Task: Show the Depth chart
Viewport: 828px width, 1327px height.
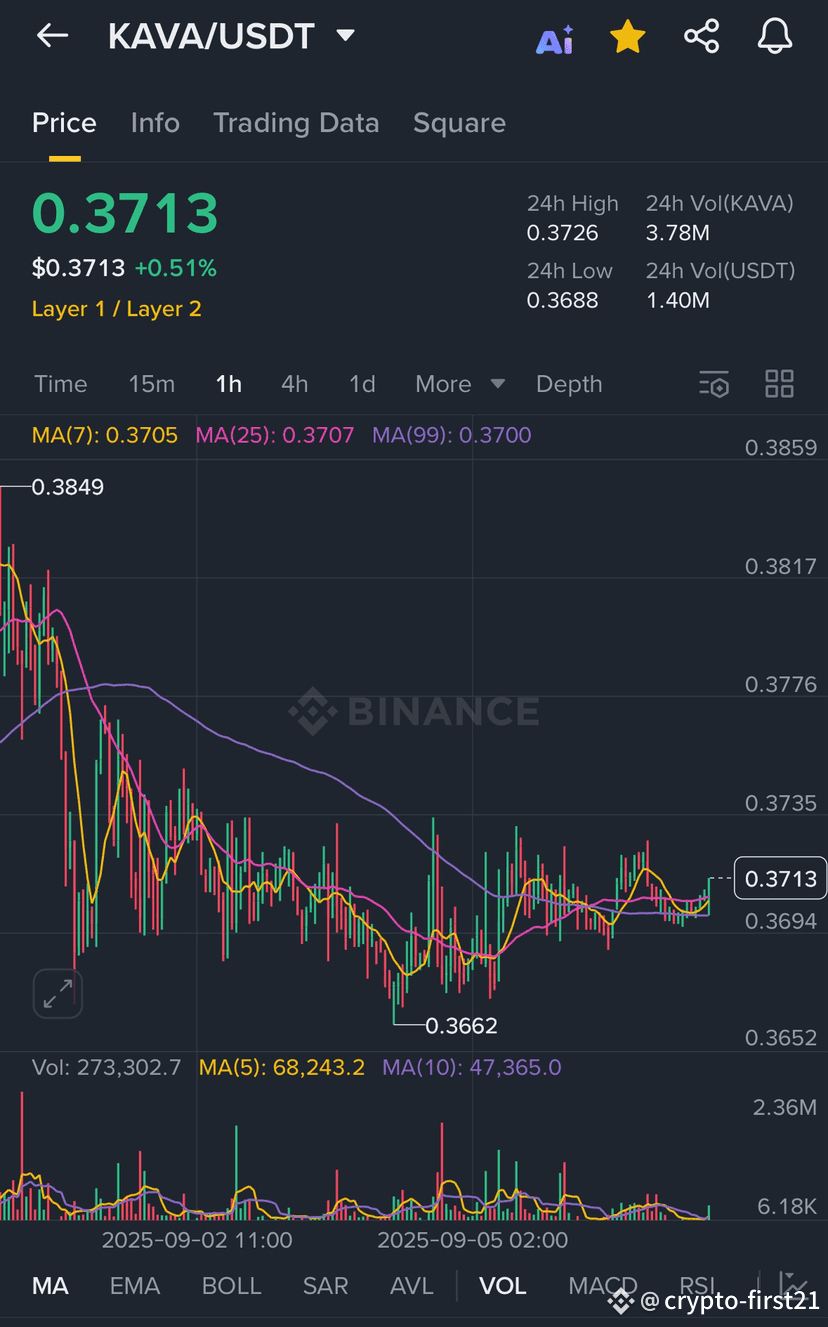Action: tap(569, 384)
